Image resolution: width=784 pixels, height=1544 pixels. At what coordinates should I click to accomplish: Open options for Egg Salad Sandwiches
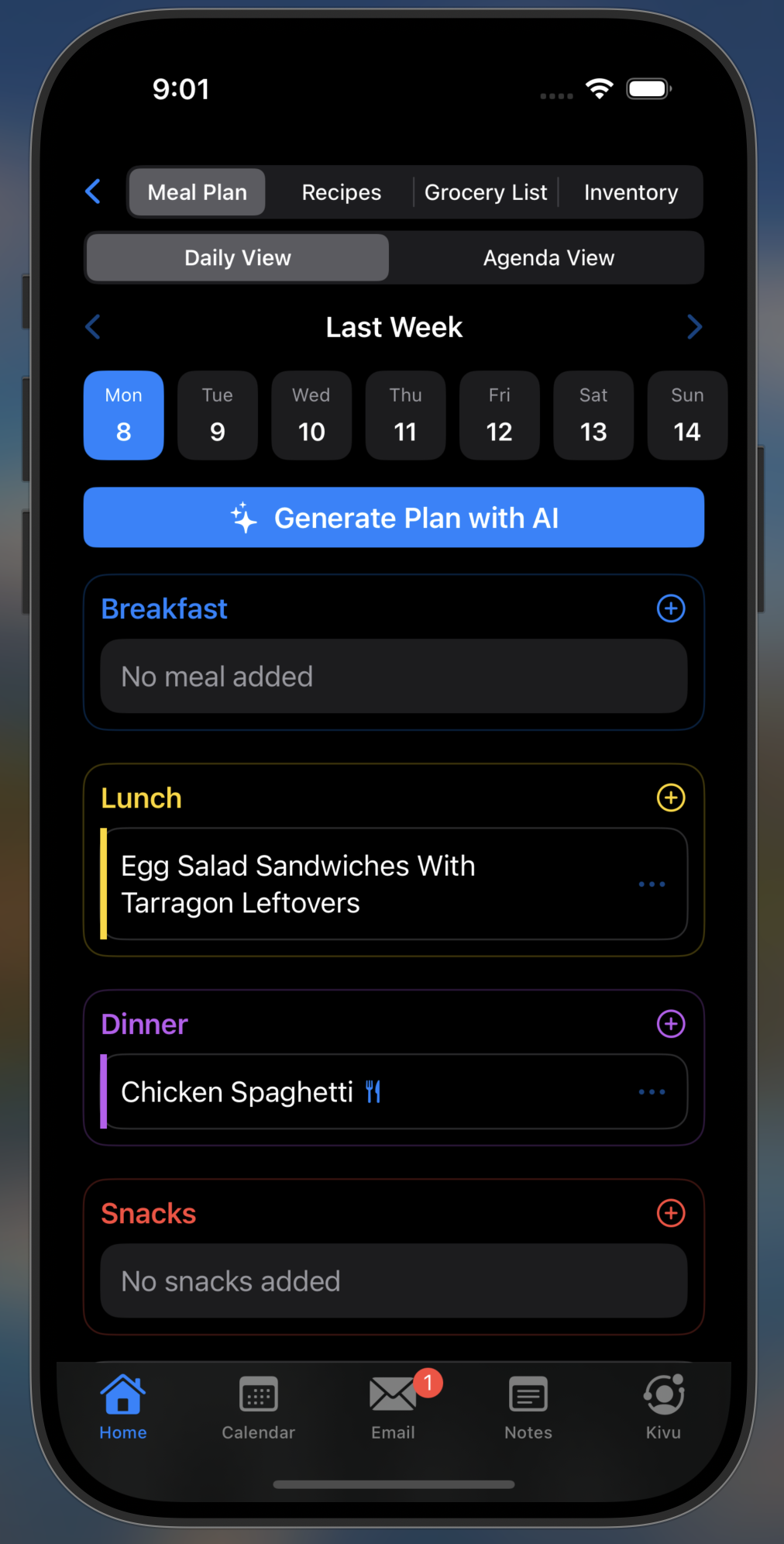[652, 884]
